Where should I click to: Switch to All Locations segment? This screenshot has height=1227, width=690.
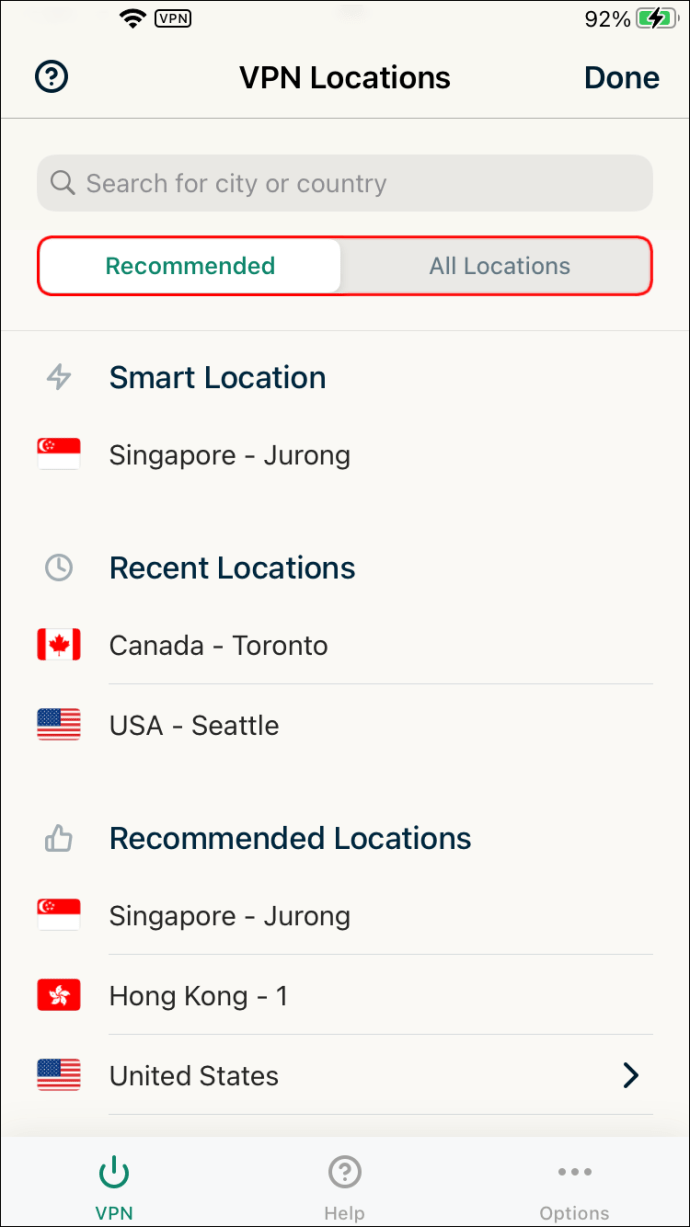(x=499, y=266)
